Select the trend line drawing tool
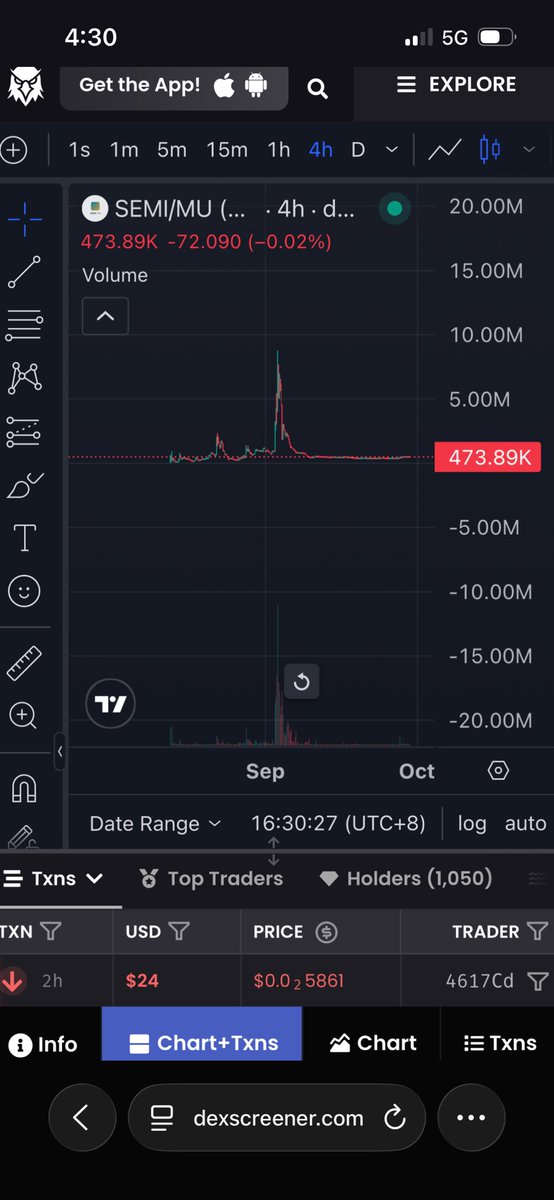 click(x=24, y=272)
